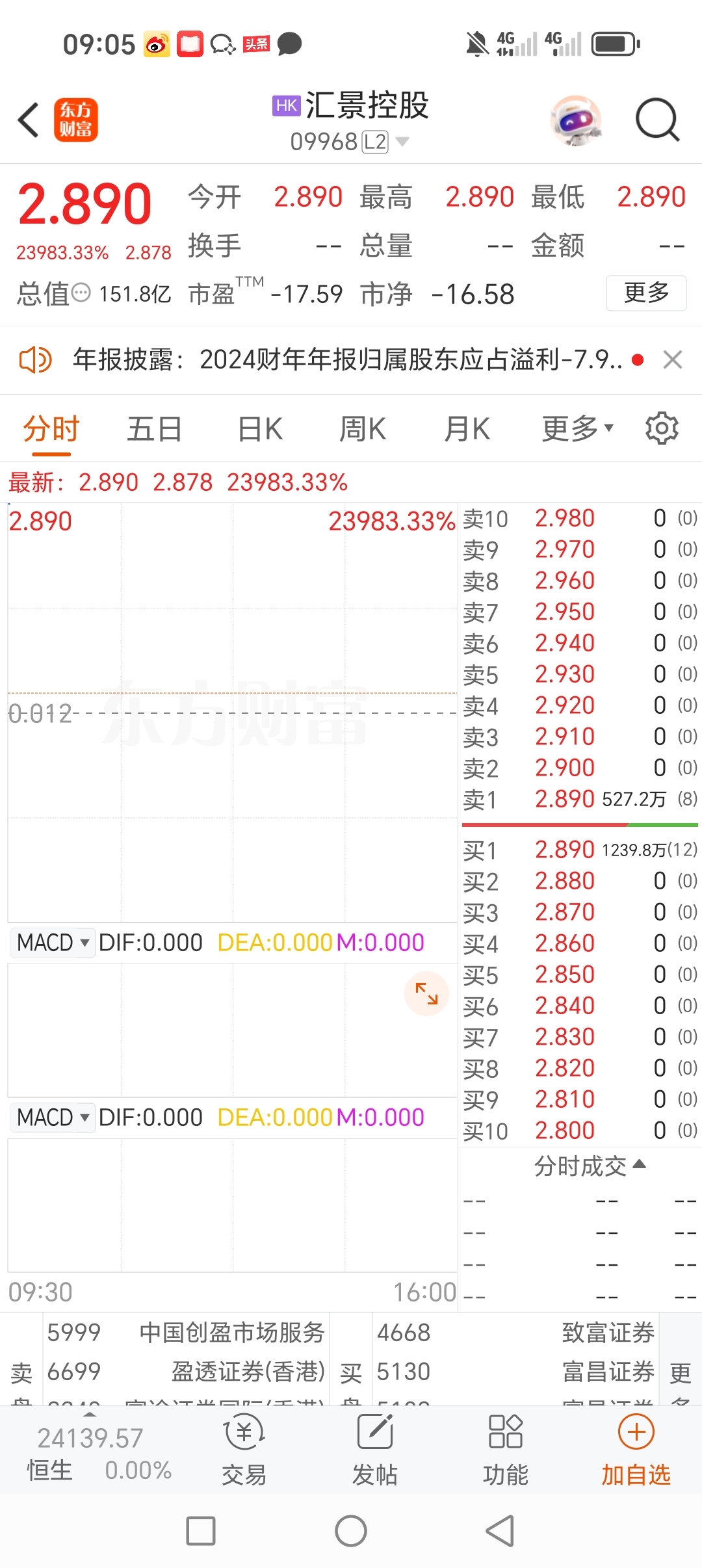Open the search magnifier icon
702x1568 pixels.
click(657, 120)
